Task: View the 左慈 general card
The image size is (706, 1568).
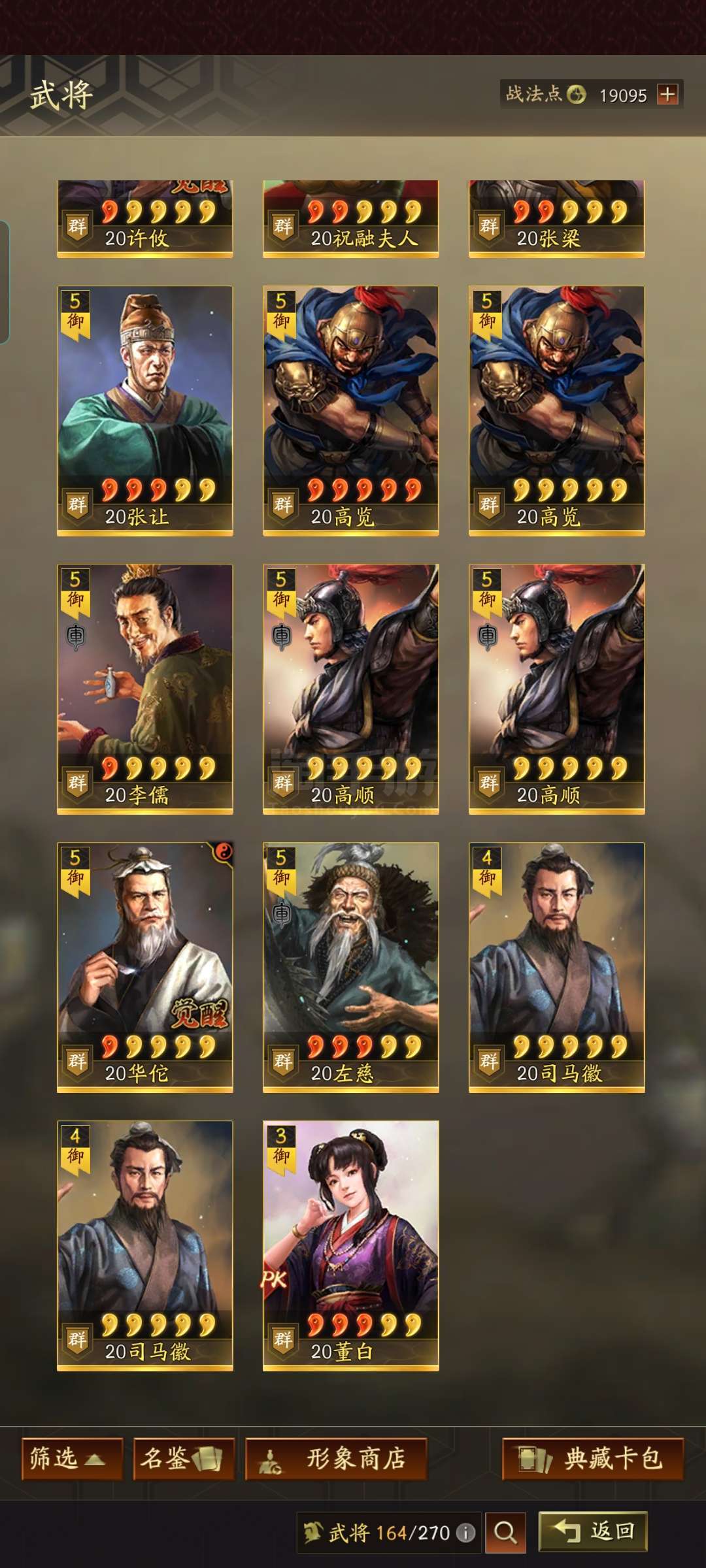Action: click(351, 968)
